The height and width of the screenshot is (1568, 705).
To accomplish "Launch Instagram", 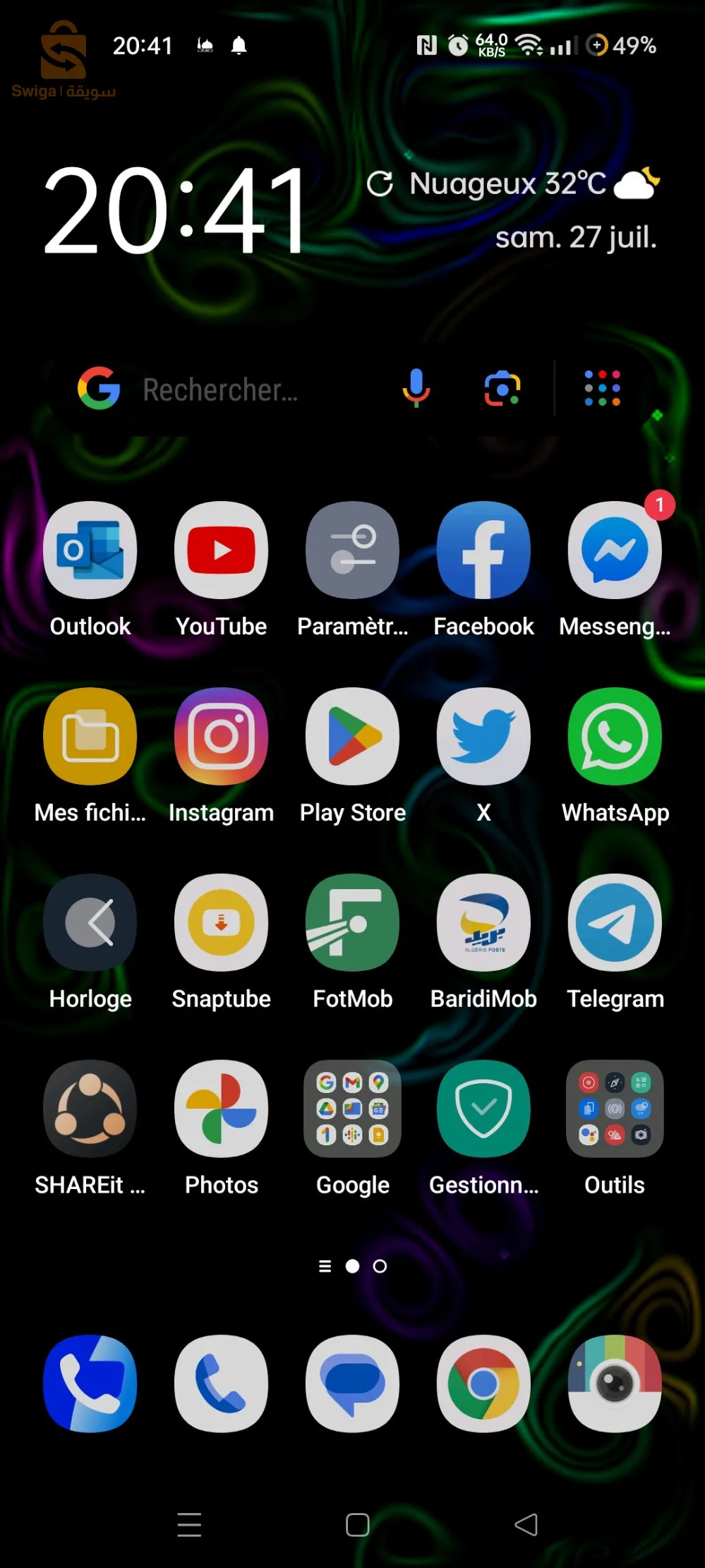I will 222,737.
